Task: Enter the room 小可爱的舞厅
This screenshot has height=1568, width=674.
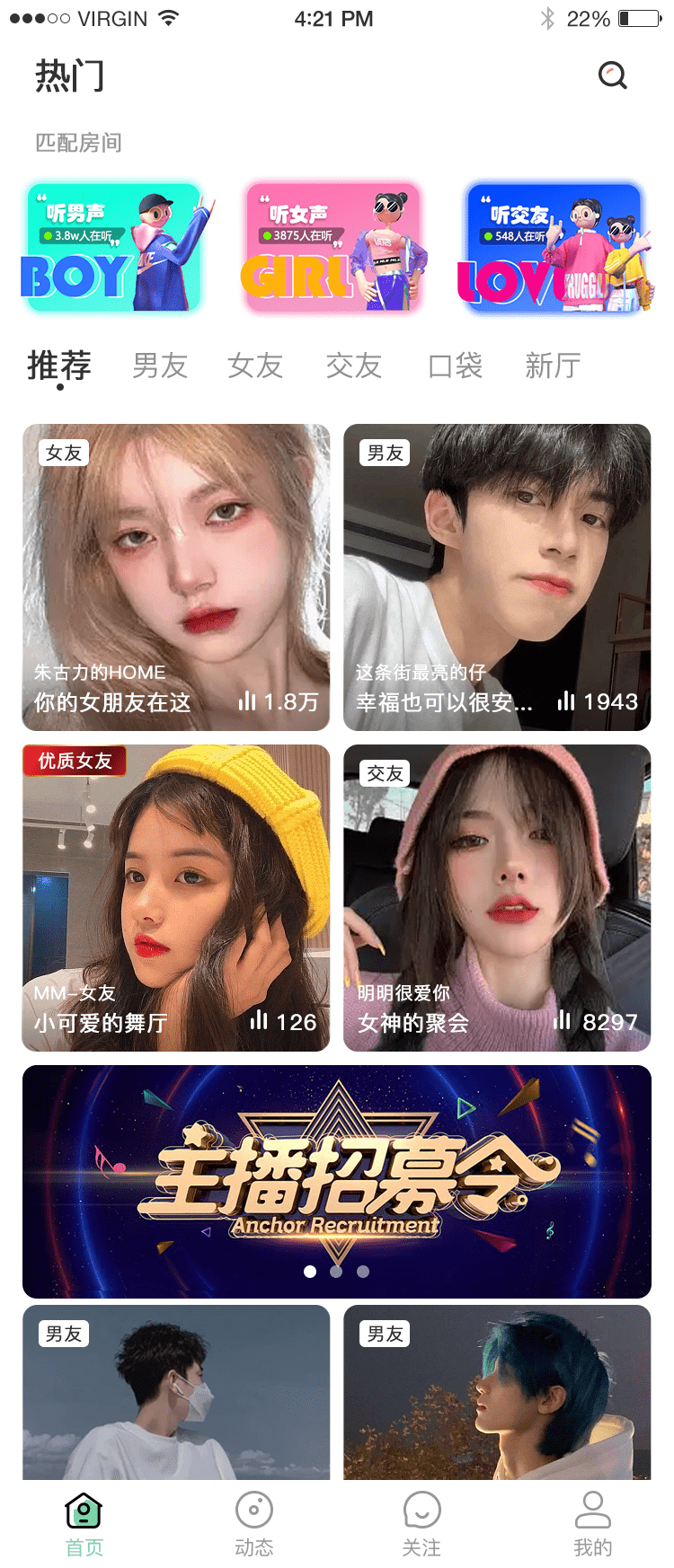Action: [x=176, y=897]
